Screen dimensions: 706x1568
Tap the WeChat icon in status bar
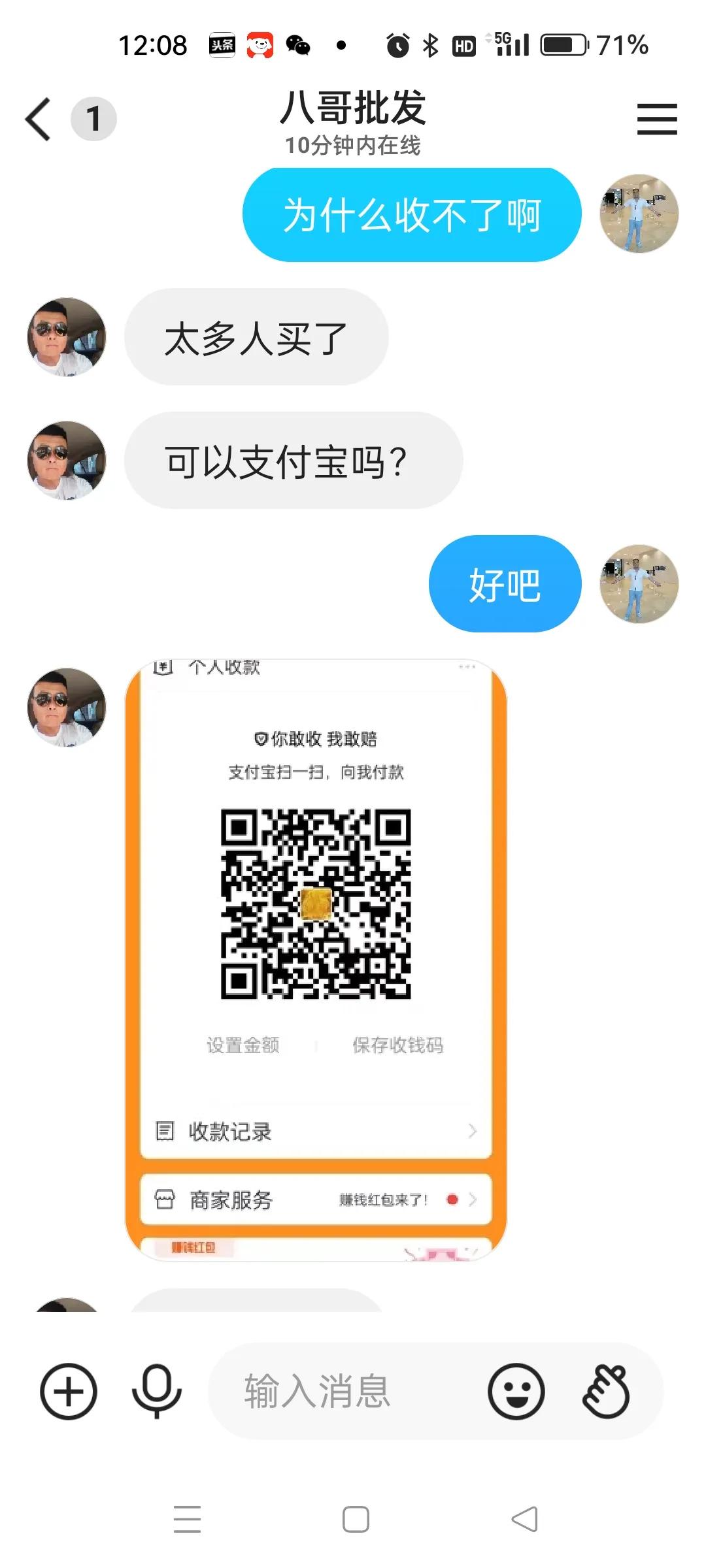(297, 44)
